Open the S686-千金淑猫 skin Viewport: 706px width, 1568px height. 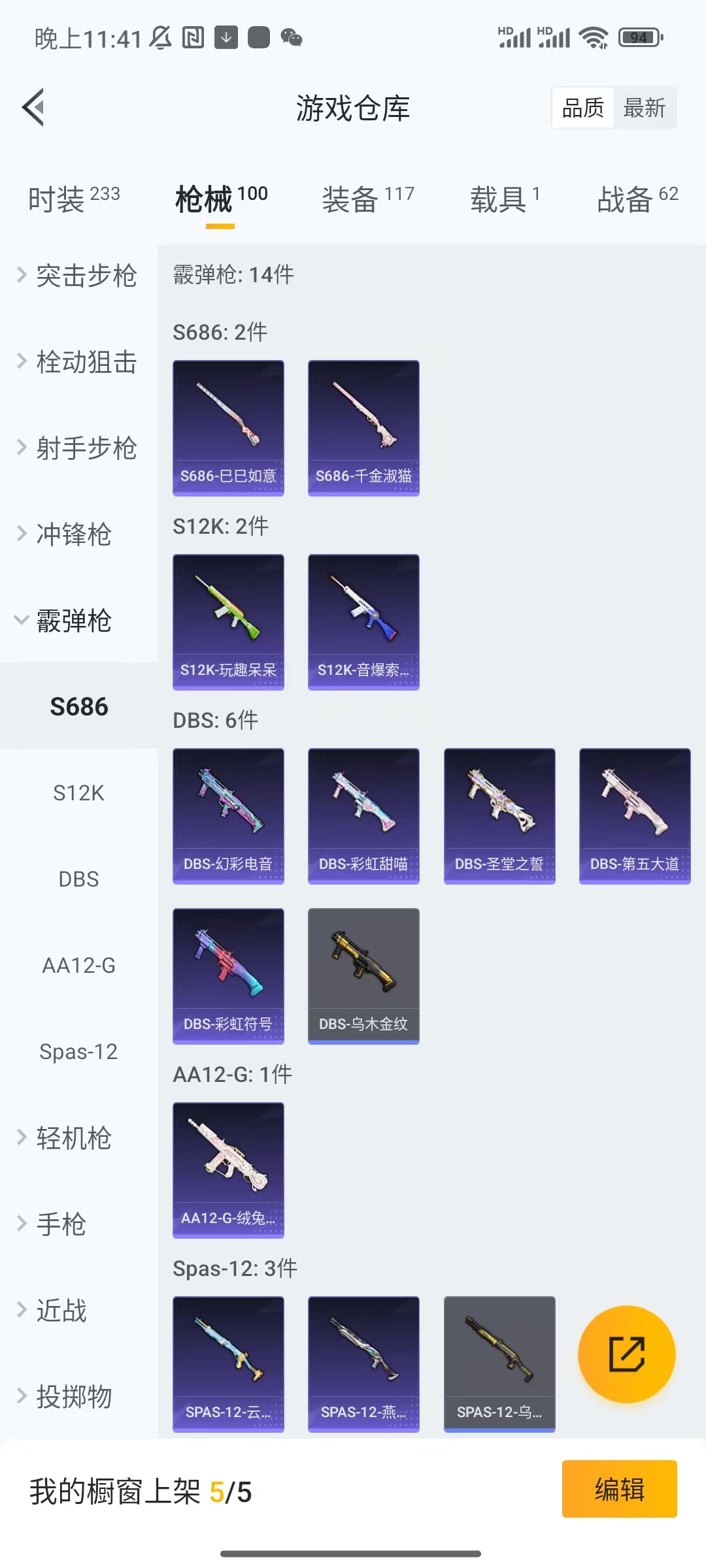(363, 428)
